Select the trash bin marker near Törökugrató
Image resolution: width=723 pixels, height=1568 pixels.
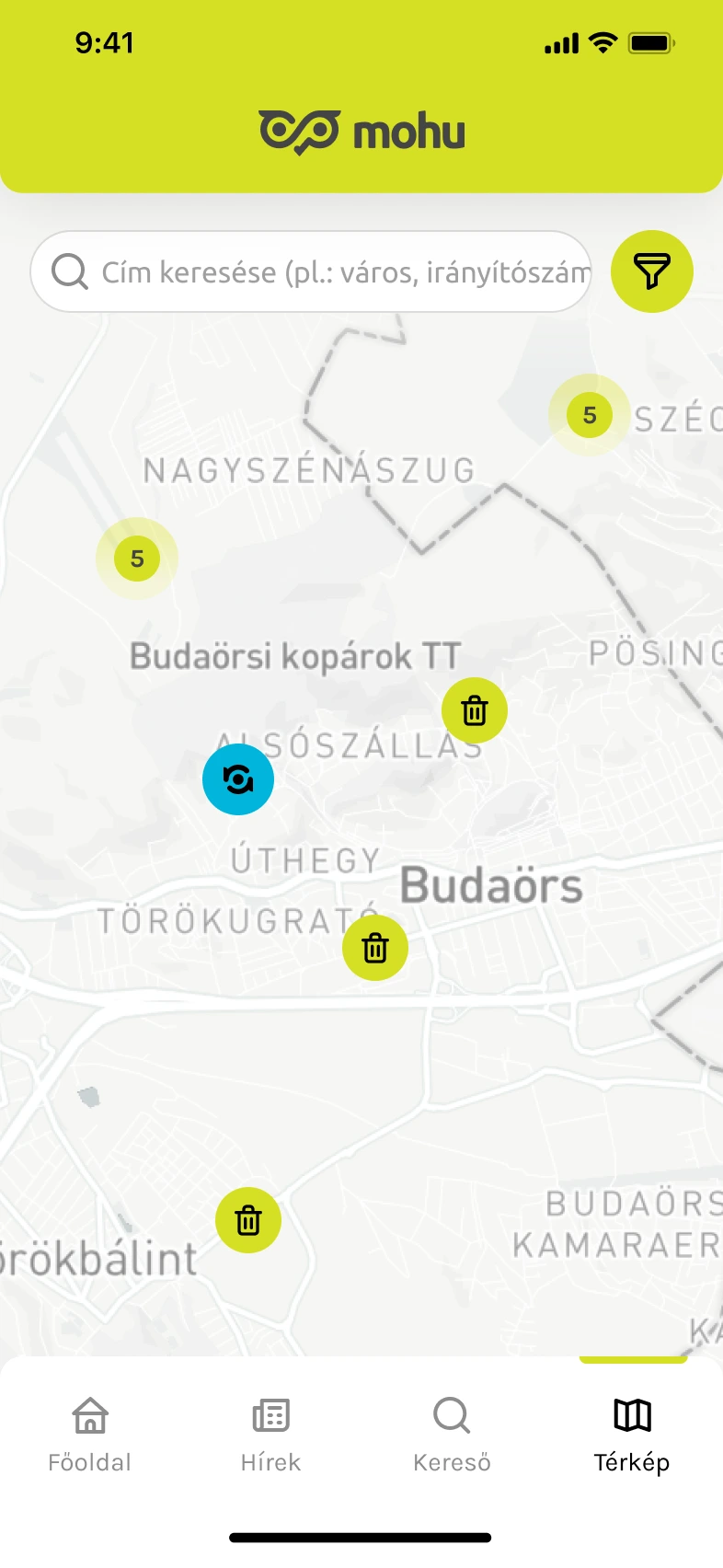click(375, 947)
